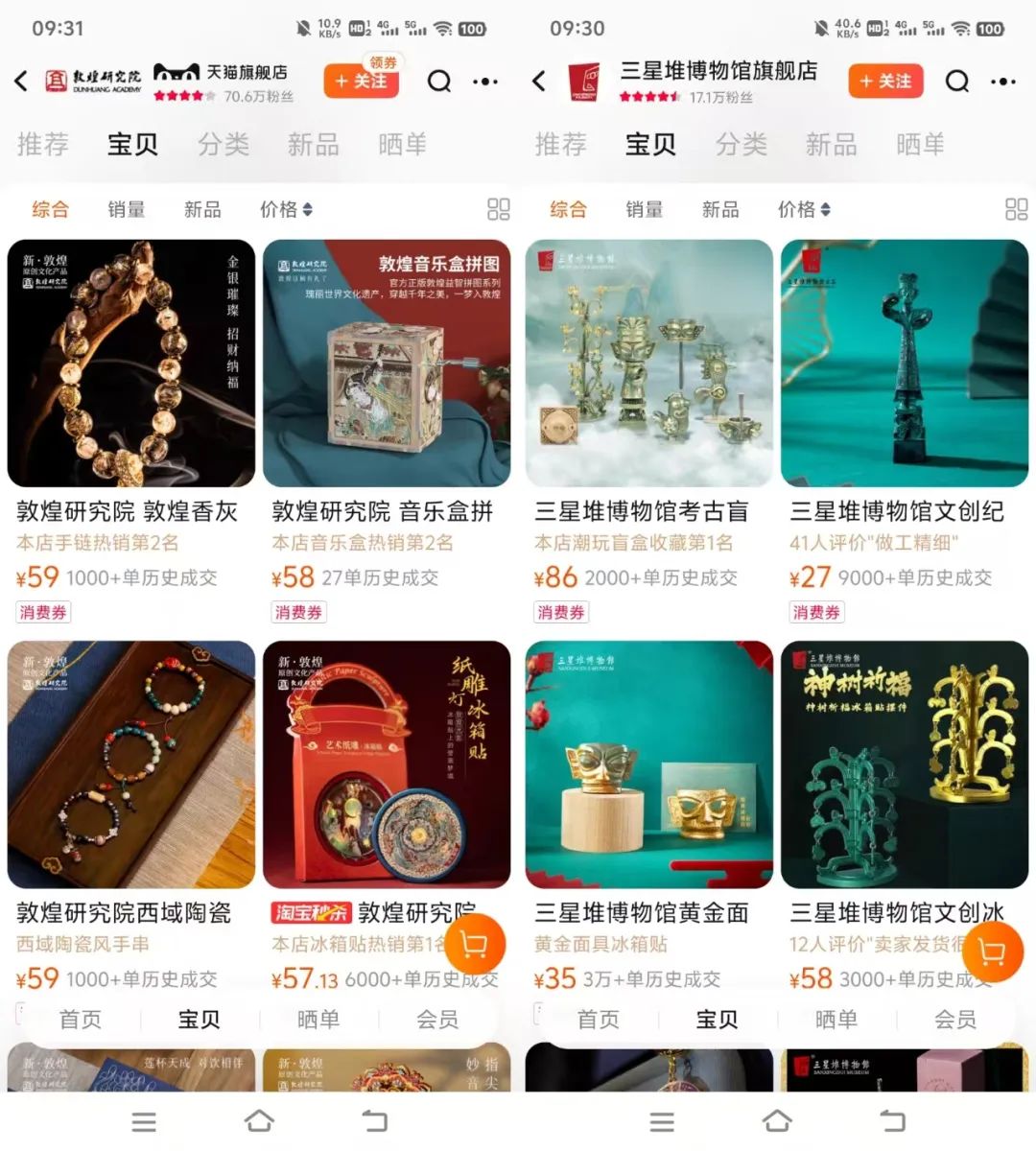
Task: Open 会员 bottom tab in 三星堆博物馆旗舰店
Action: (x=955, y=1020)
